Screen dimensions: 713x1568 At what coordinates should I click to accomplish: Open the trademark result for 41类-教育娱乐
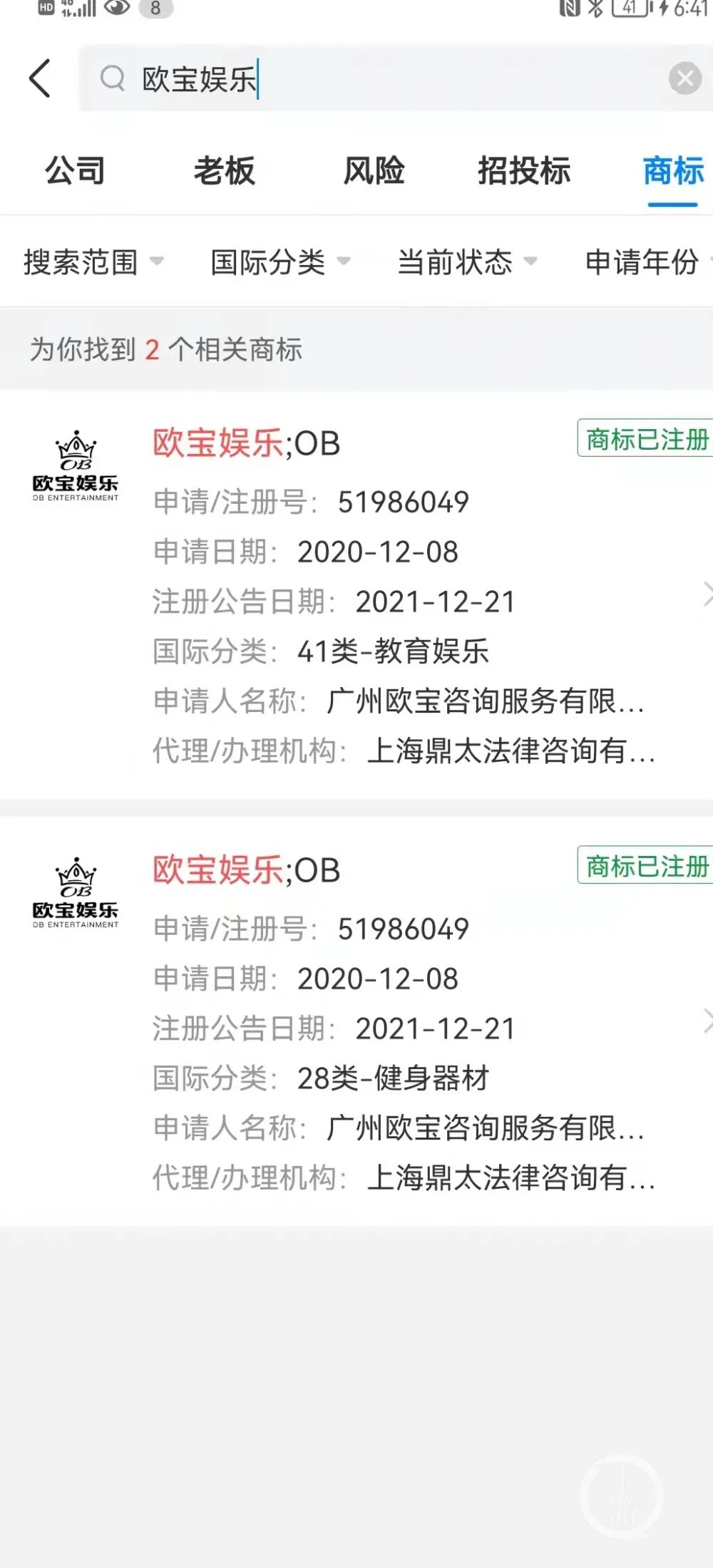click(x=399, y=595)
